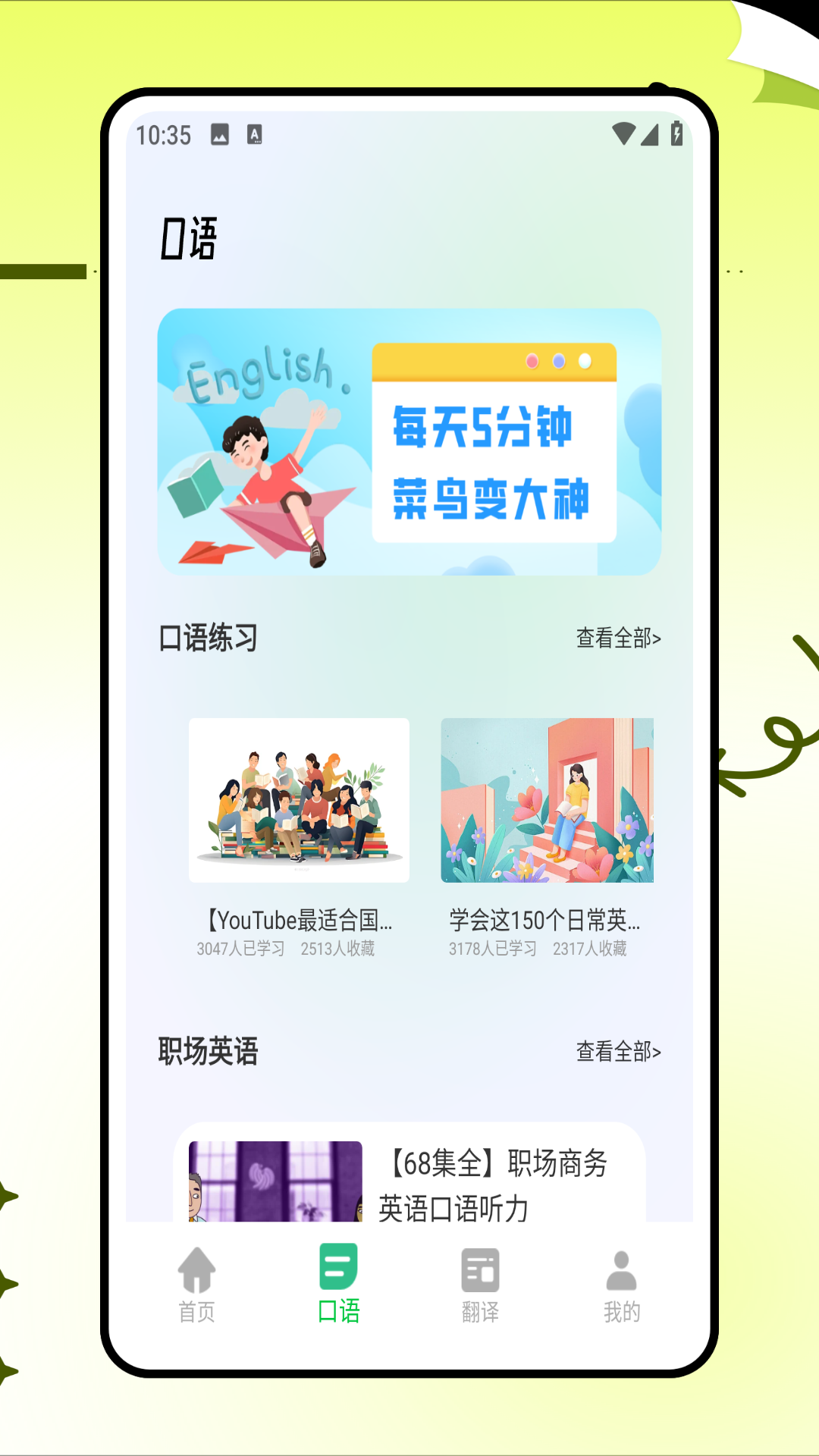
Task: Open the YouTube 最适合国 course thumbnail
Action: (x=300, y=802)
